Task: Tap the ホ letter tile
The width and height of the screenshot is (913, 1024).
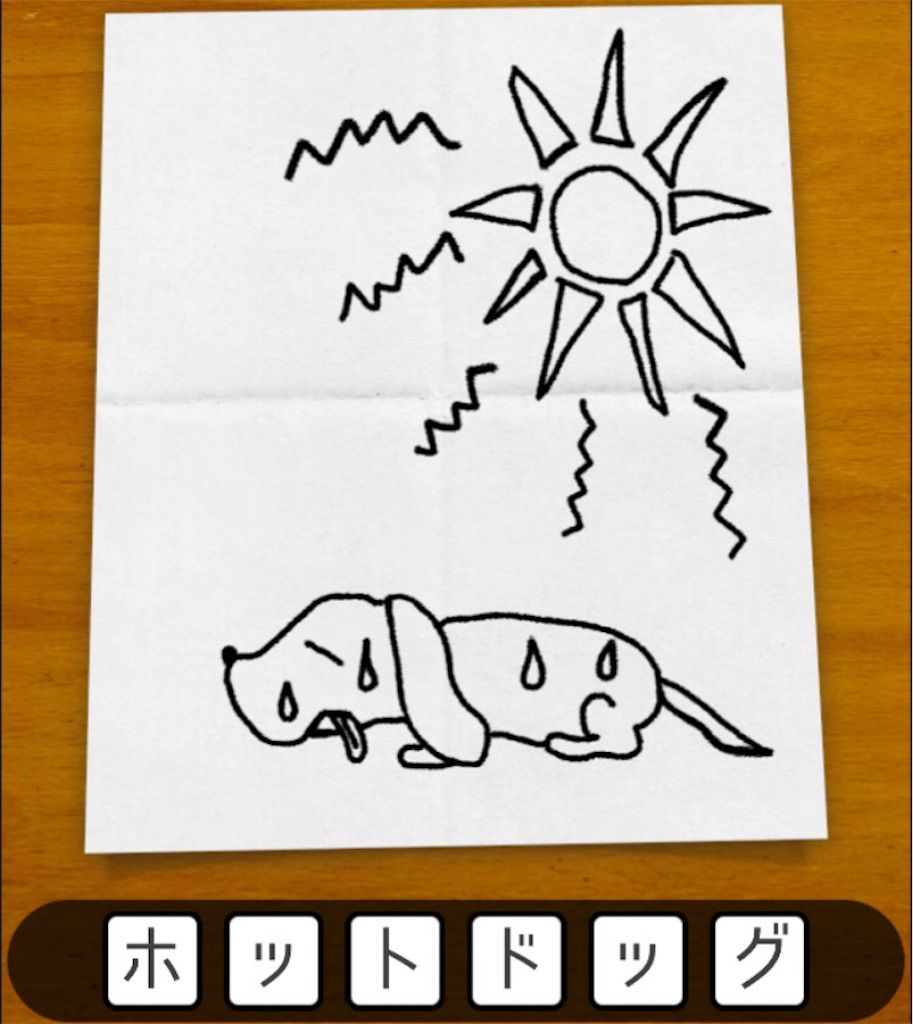Action: click(152, 960)
